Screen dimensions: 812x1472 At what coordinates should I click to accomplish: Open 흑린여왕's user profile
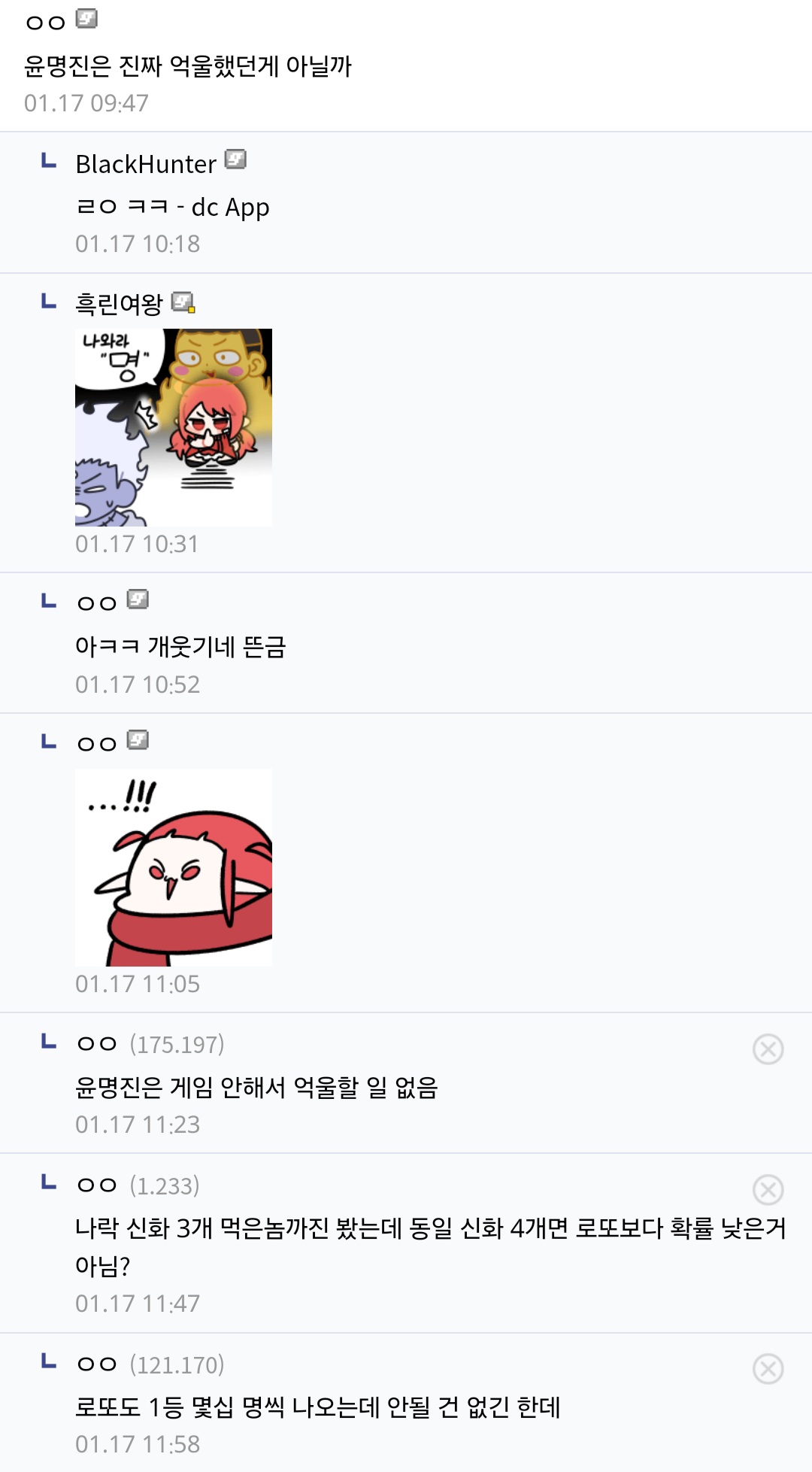coord(119,304)
